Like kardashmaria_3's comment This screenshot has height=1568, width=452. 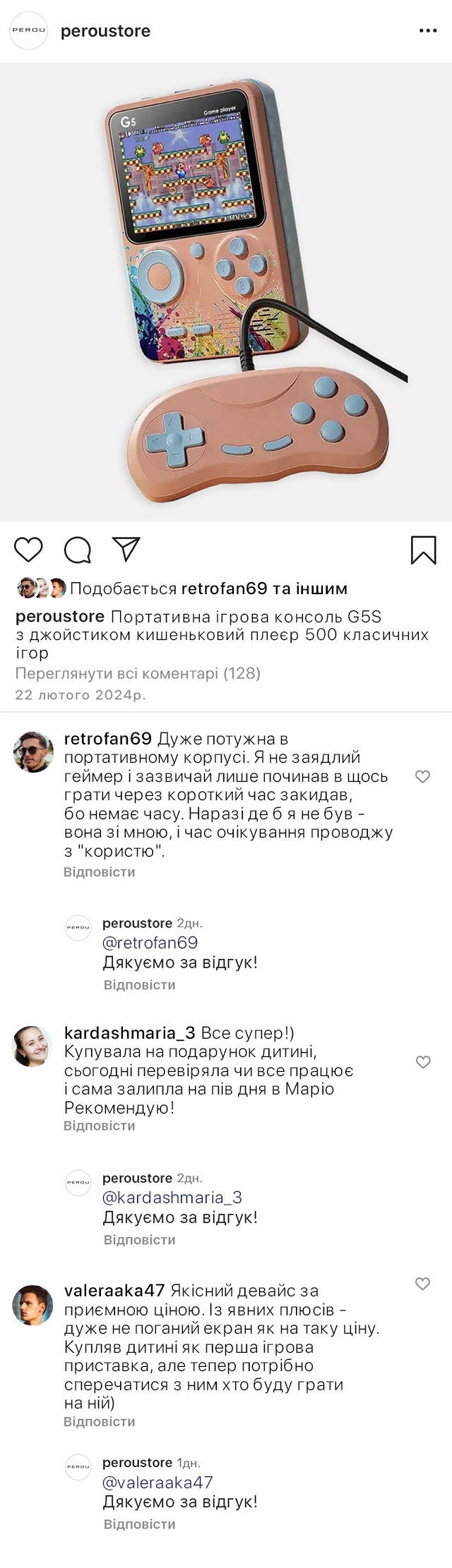(x=422, y=1062)
